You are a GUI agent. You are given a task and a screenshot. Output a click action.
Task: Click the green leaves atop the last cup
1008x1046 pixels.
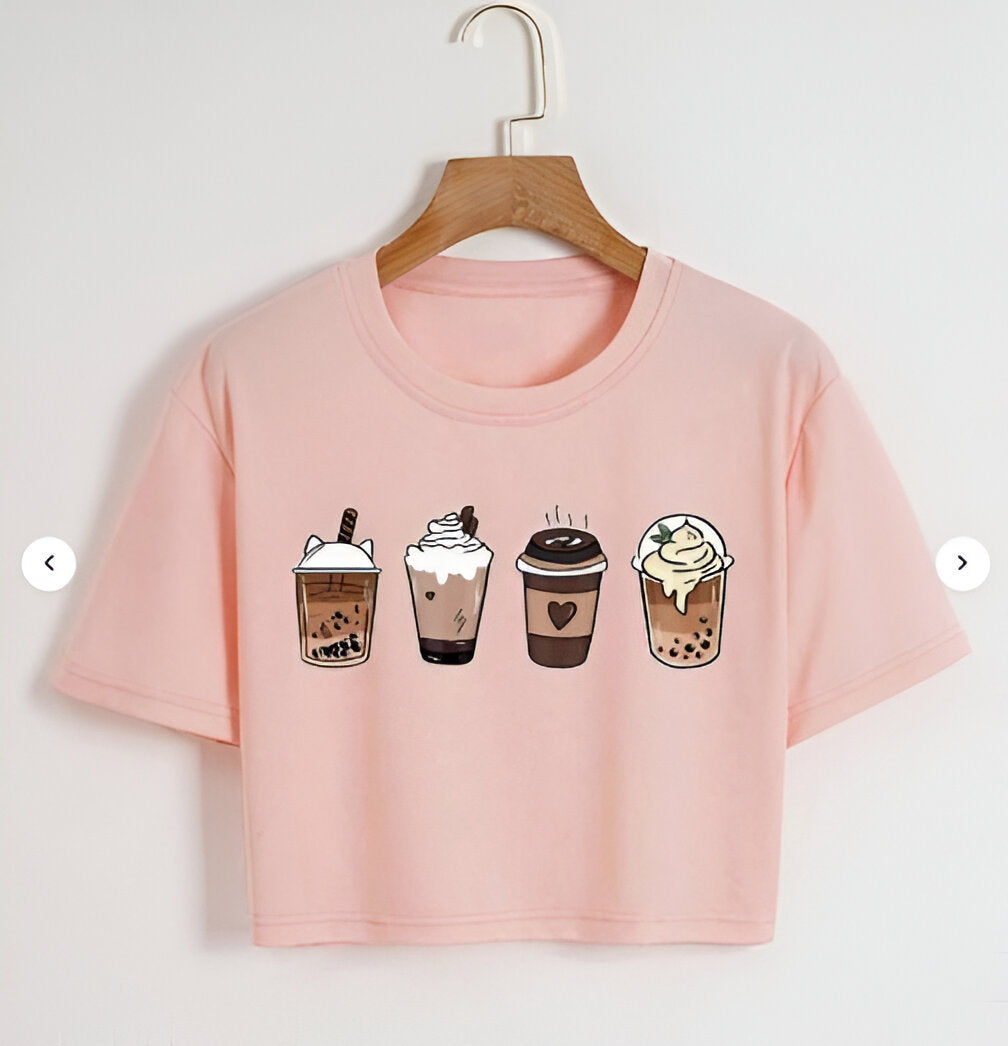pos(664,534)
